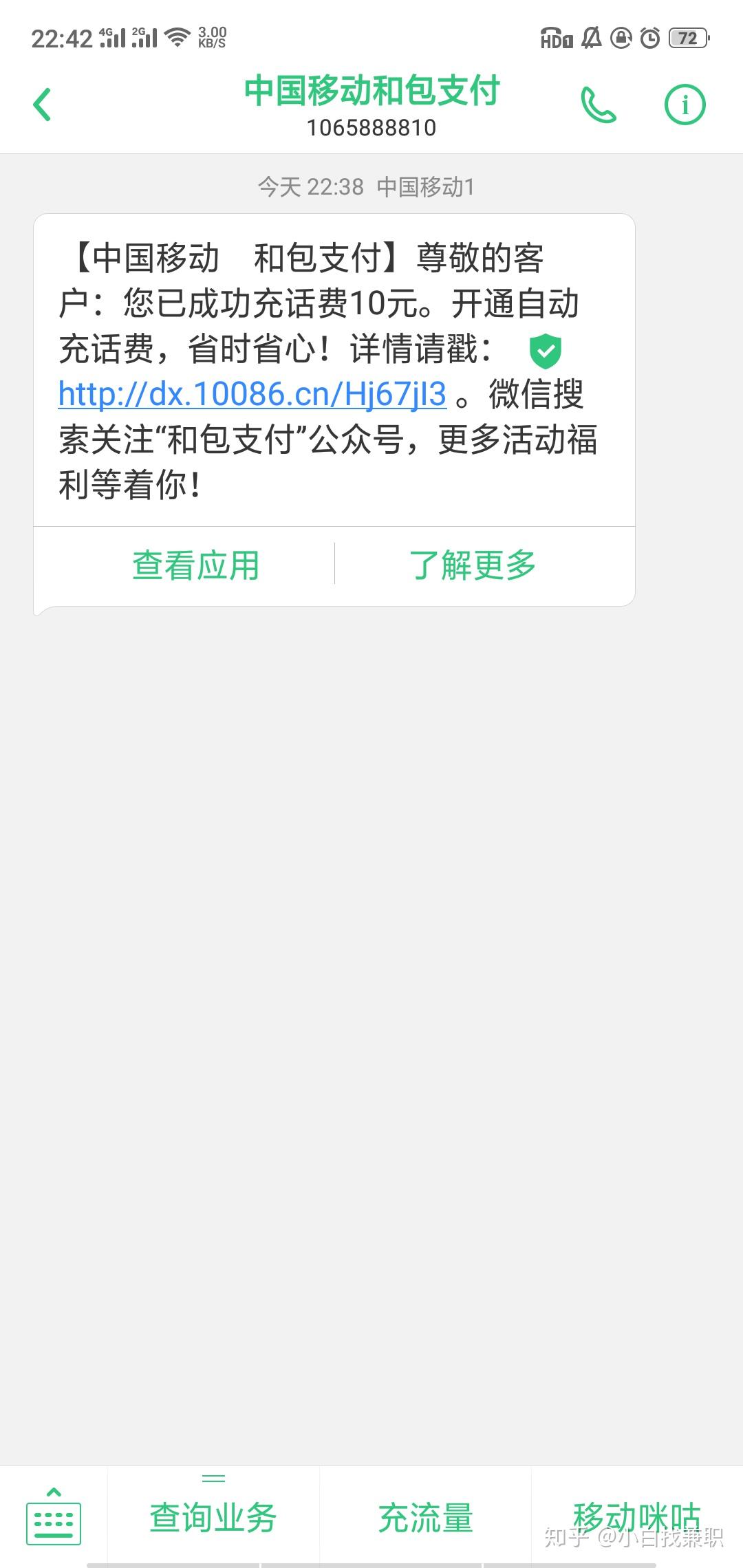This screenshot has width=743, height=1568.
Task: Tap the HD call indicator icon
Action: (x=556, y=39)
